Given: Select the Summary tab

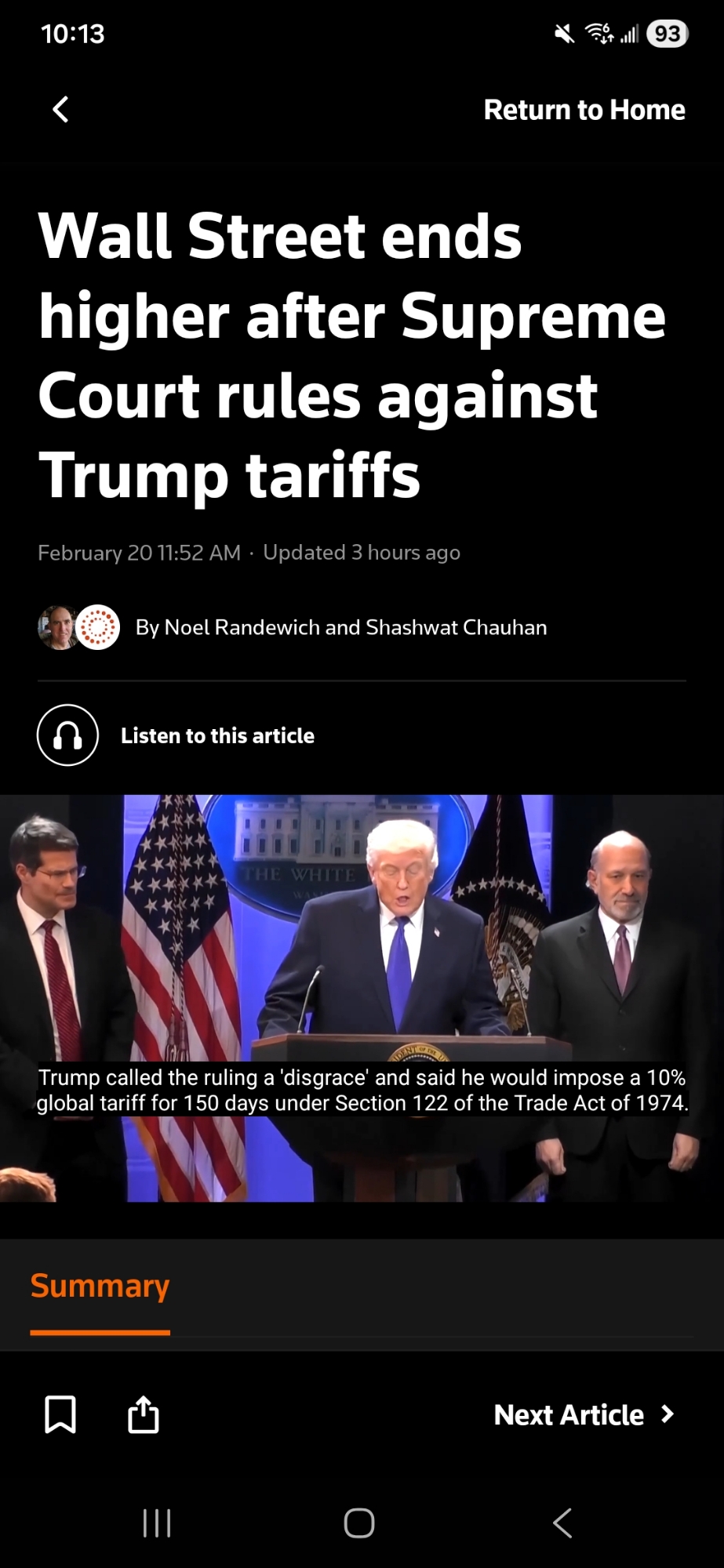Looking at the screenshot, I should (x=100, y=1287).
